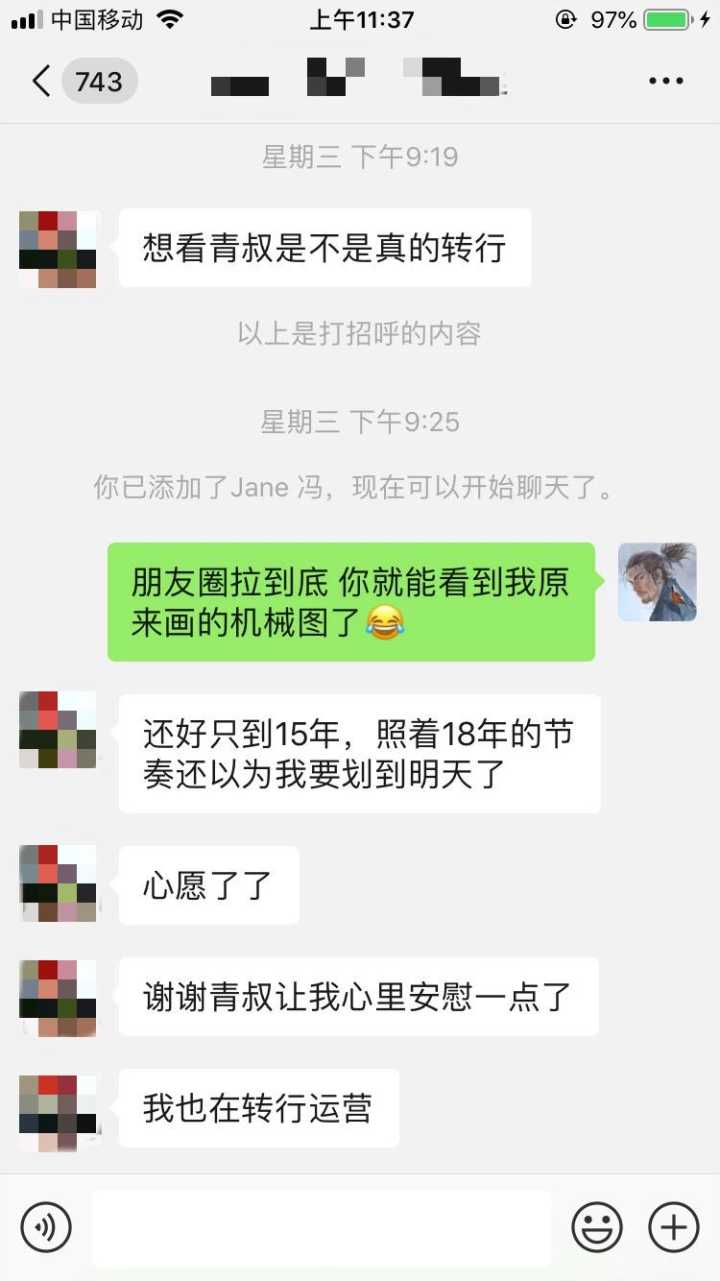Open sender avatar next to 想看青叔是不是真的转行
This screenshot has width=720, height=1281.
point(58,249)
